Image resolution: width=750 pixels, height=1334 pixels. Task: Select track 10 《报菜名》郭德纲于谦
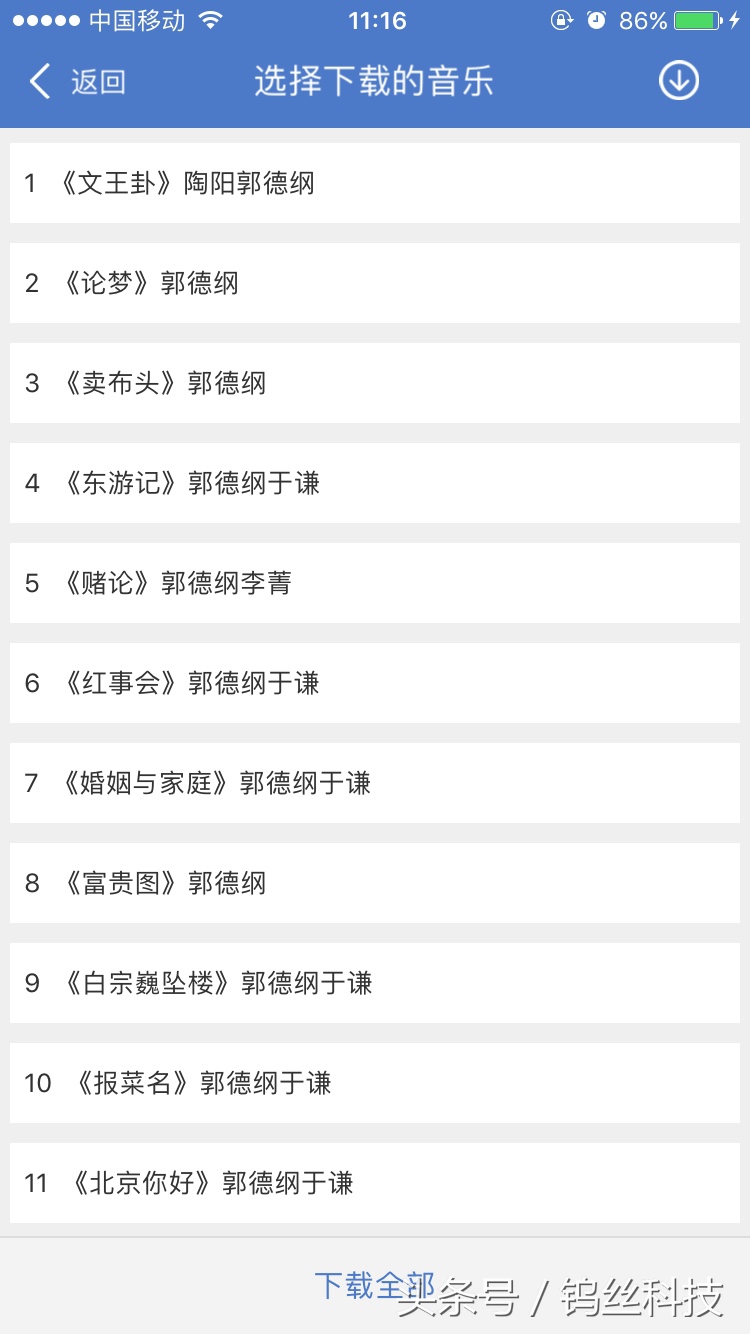point(375,1083)
